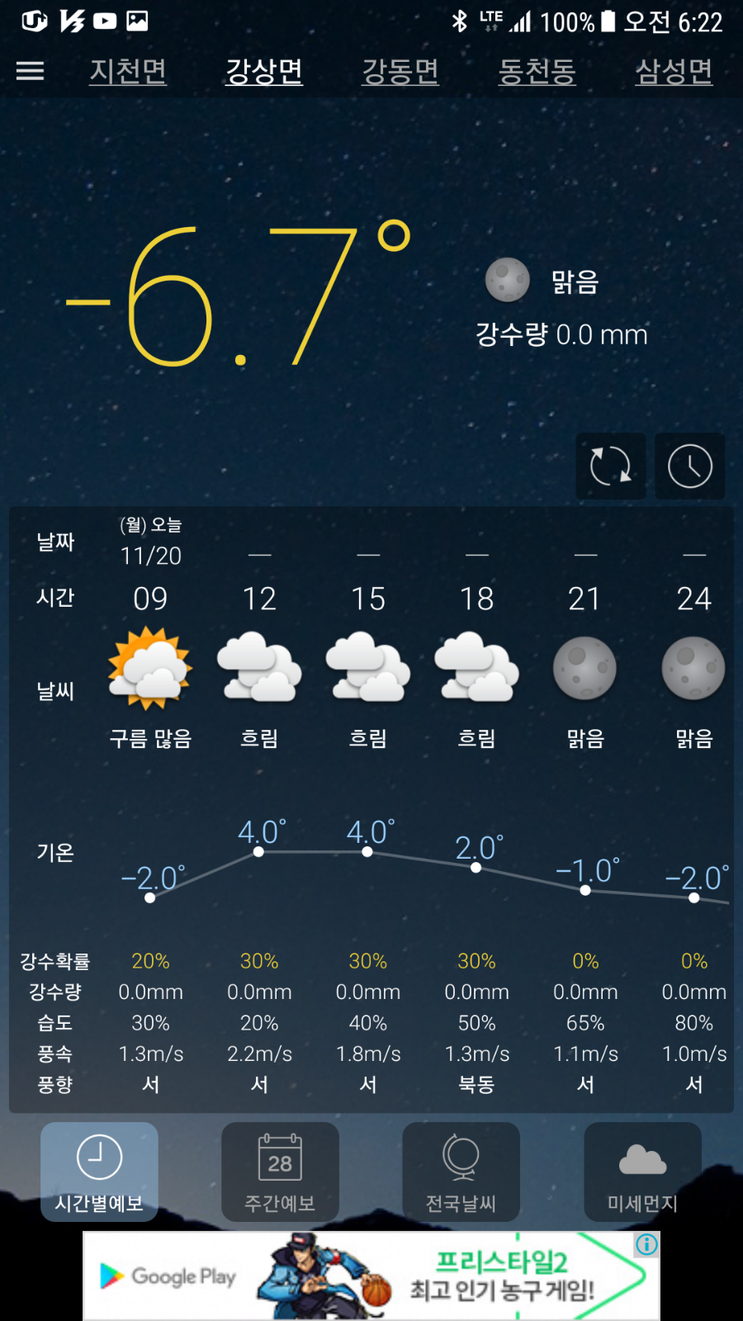Refresh the weather data

click(610, 466)
